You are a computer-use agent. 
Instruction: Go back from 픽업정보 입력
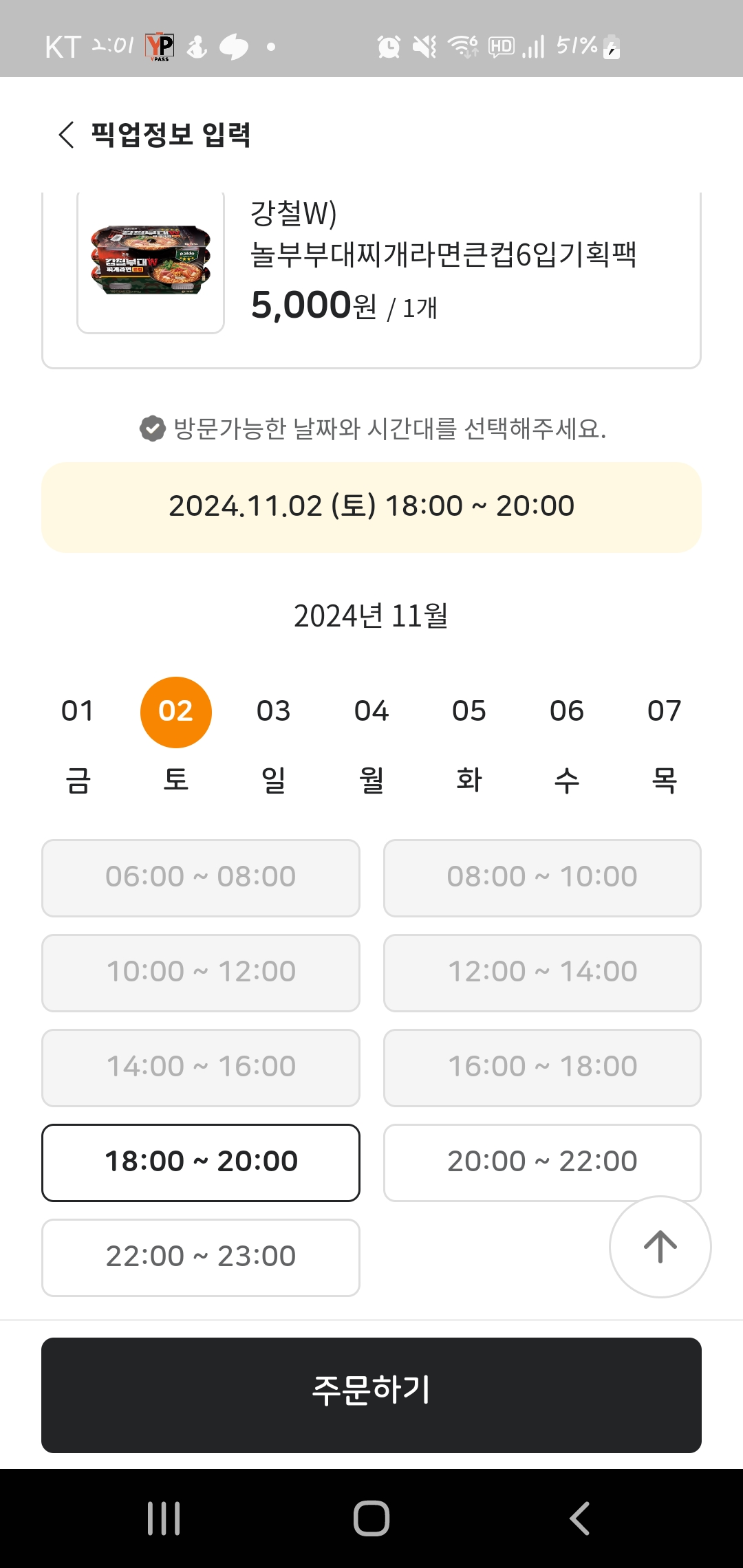[67, 135]
